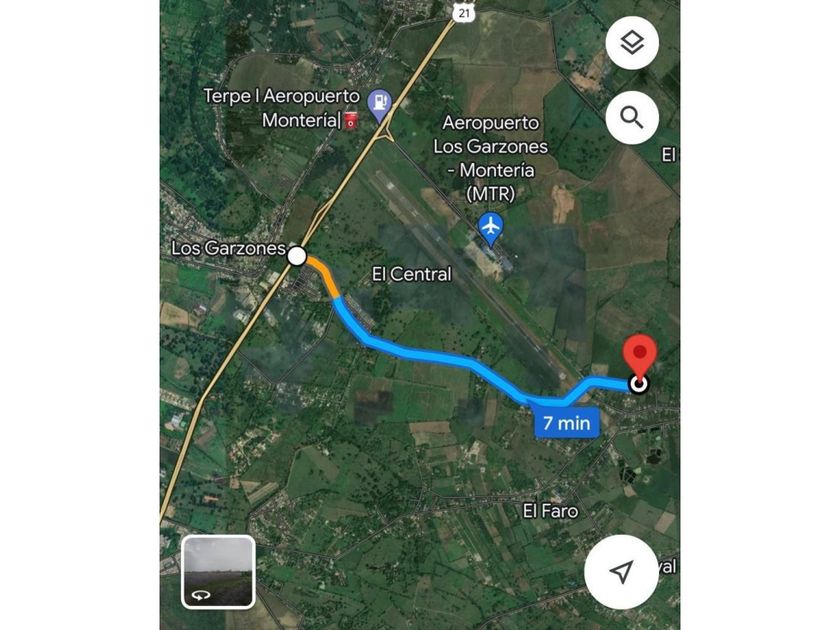Center map on my location
Viewport: 840px width, 630px height.
tap(621, 572)
